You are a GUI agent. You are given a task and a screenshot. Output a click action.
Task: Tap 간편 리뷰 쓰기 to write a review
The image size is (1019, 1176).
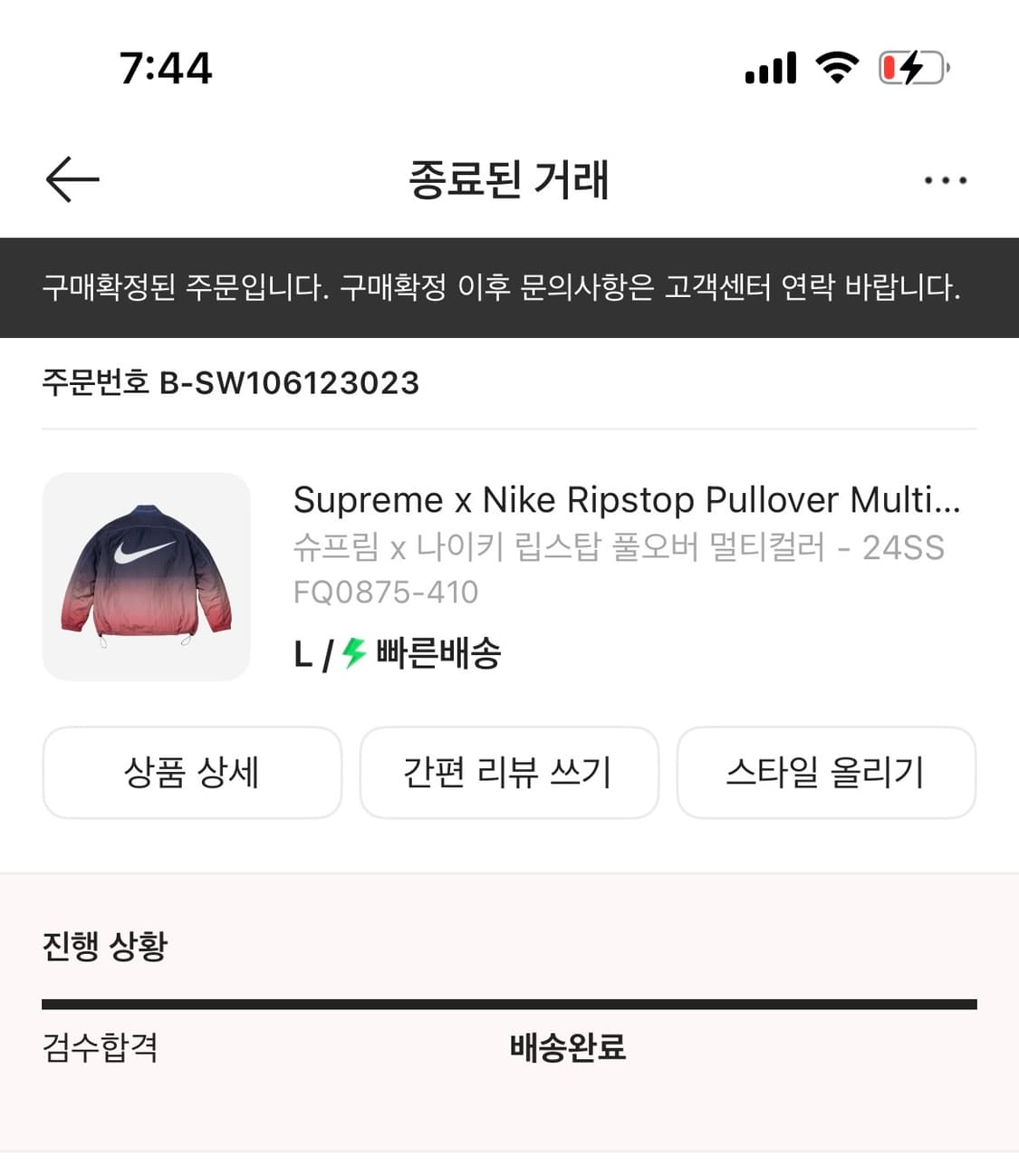point(509,773)
